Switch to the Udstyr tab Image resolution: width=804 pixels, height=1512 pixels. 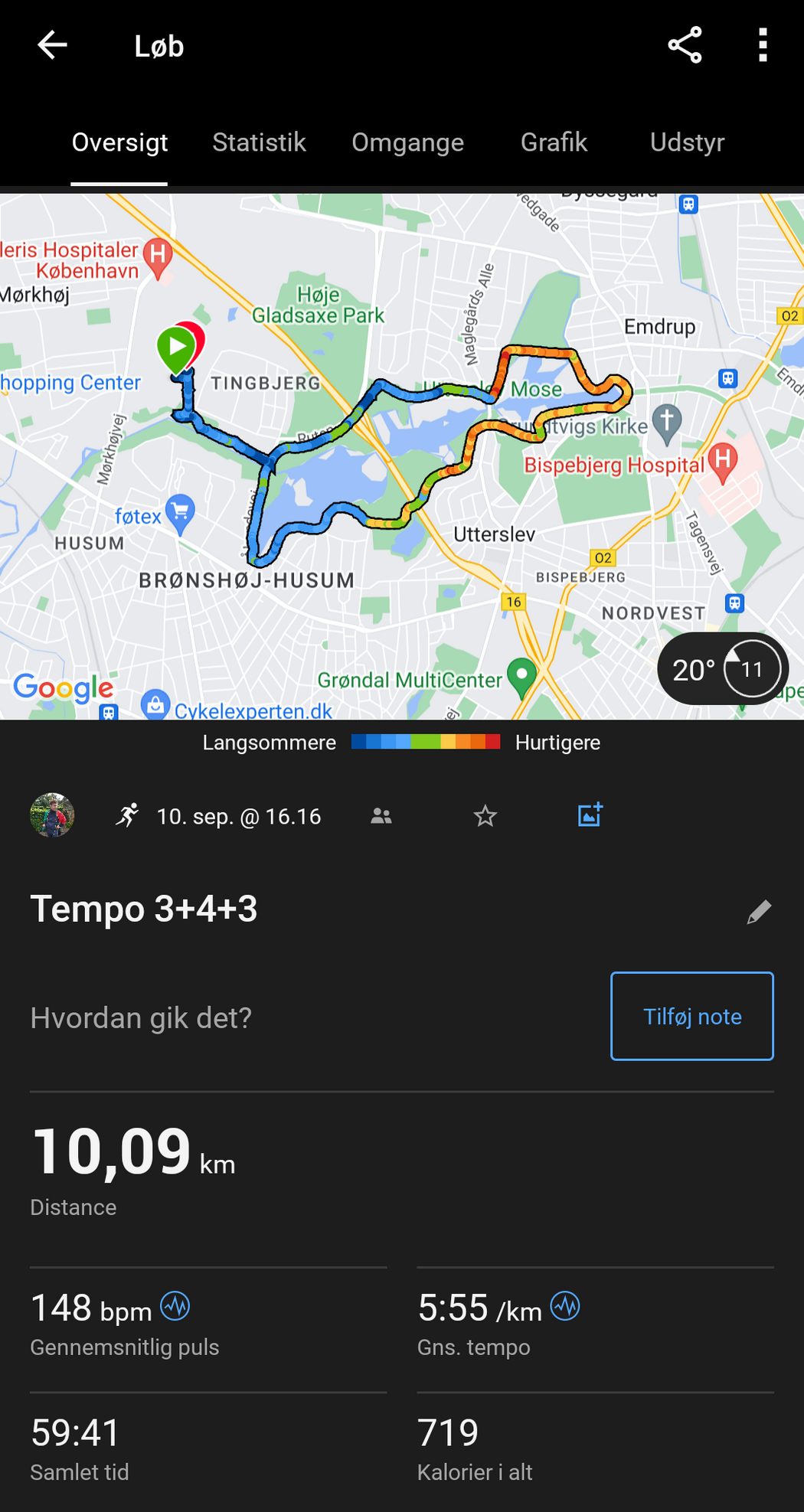point(687,142)
